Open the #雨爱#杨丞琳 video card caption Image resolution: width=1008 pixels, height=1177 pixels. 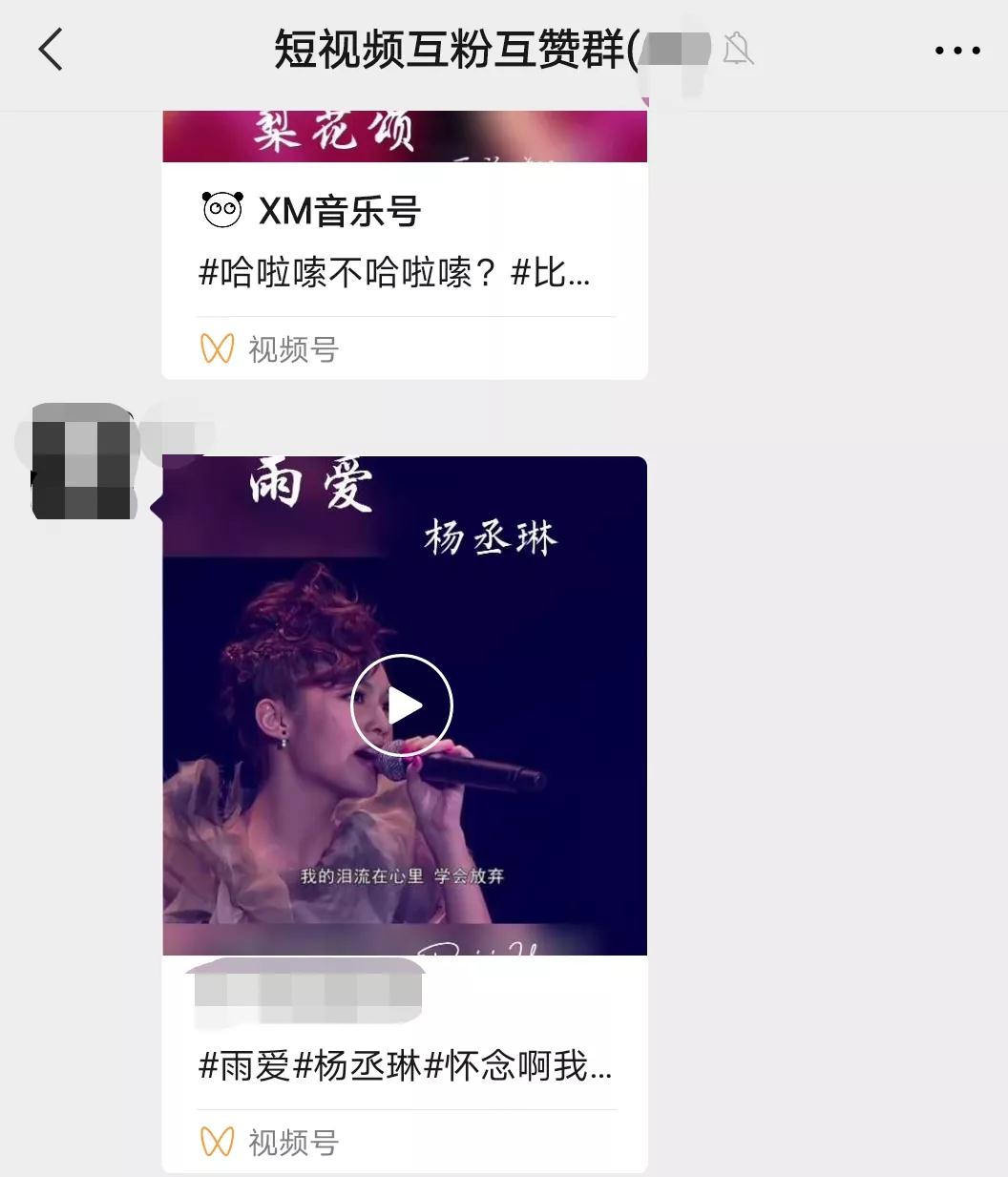pyautogui.click(x=405, y=1065)
